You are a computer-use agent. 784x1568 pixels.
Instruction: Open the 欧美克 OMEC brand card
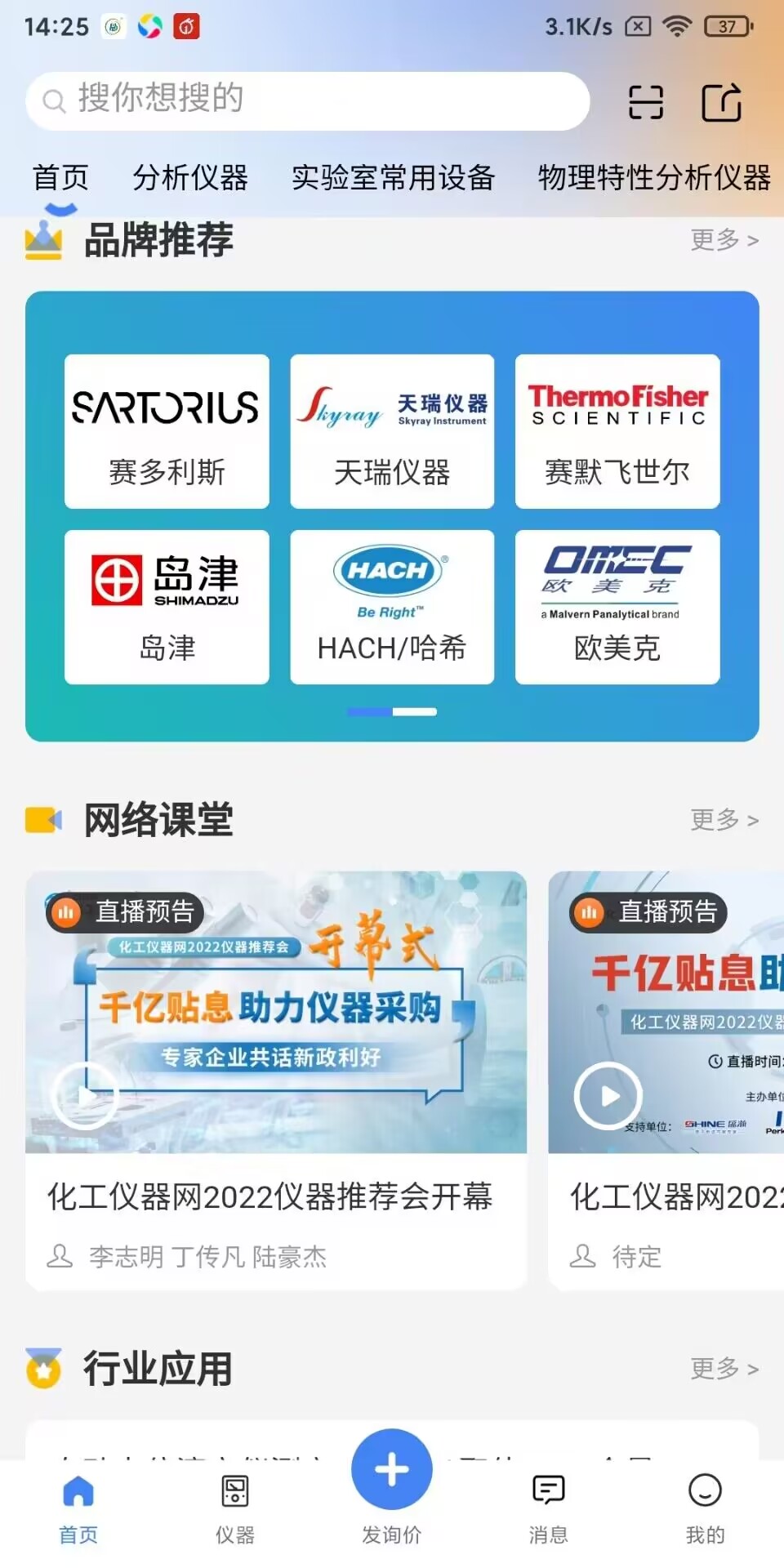click(x=617, y=607)
